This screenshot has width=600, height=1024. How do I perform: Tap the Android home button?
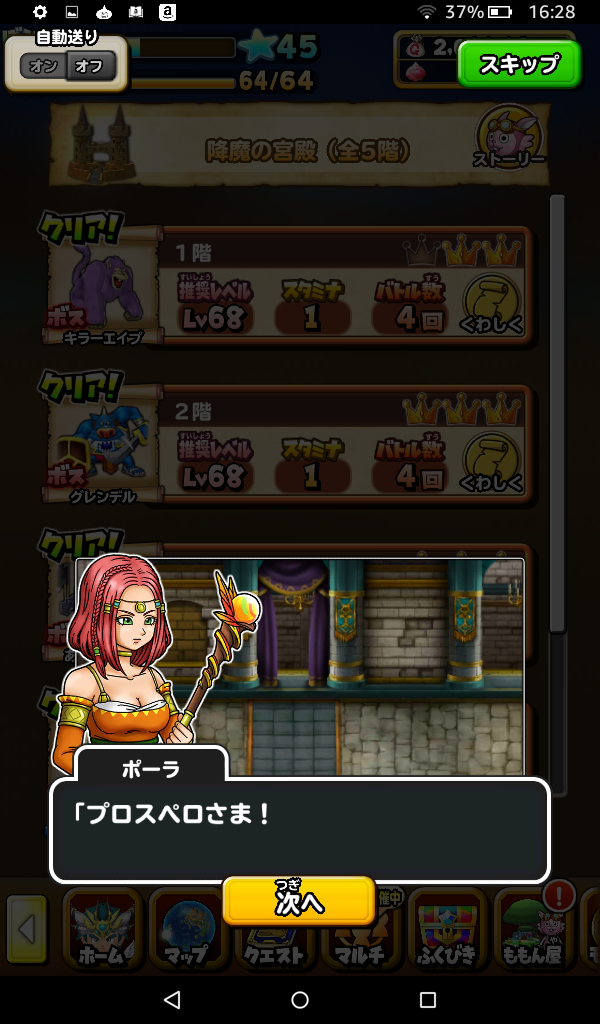pyautogui.click(x=300, y=999)
